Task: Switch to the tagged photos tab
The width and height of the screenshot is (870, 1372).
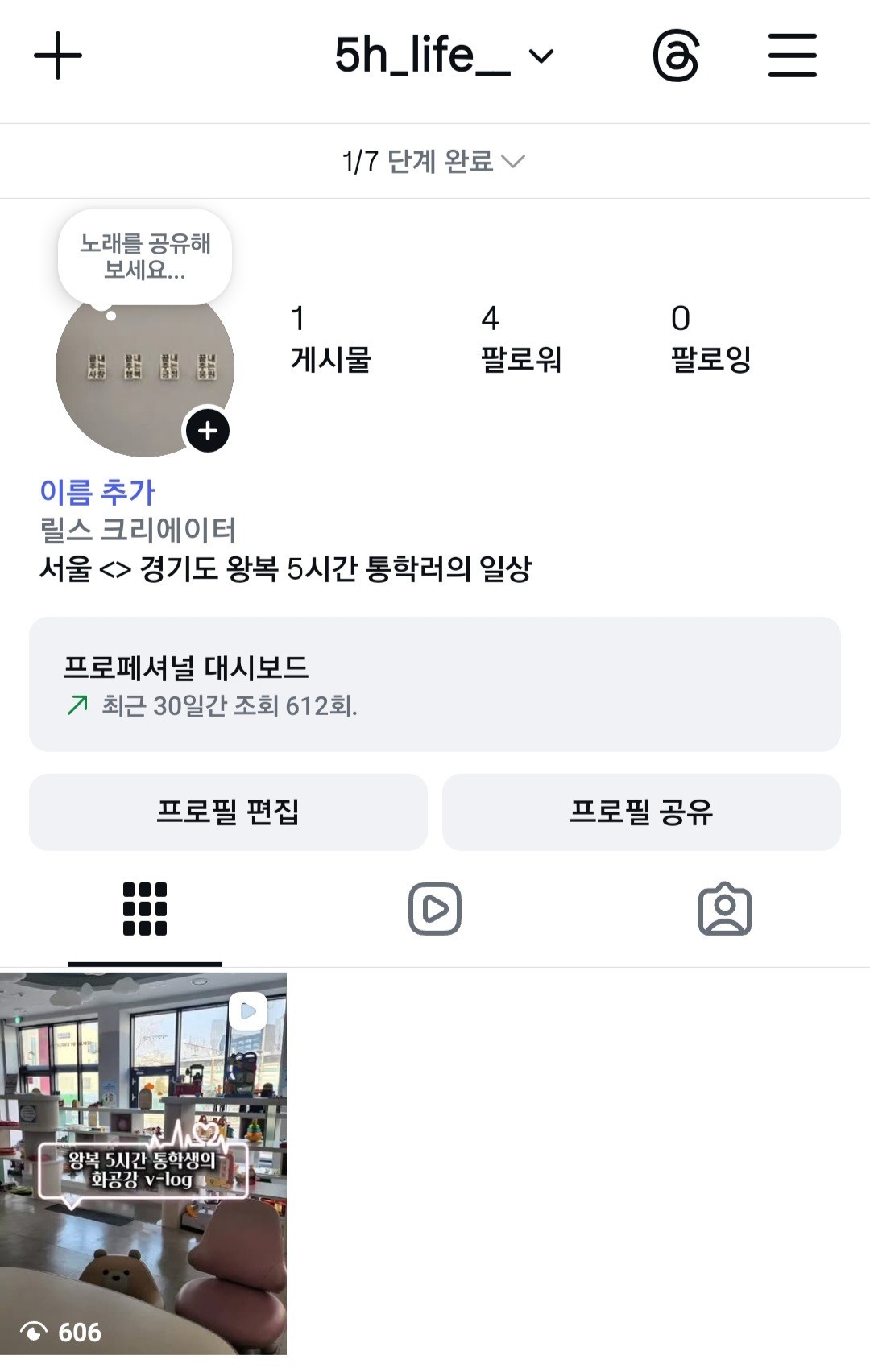Action: (724, 910)
